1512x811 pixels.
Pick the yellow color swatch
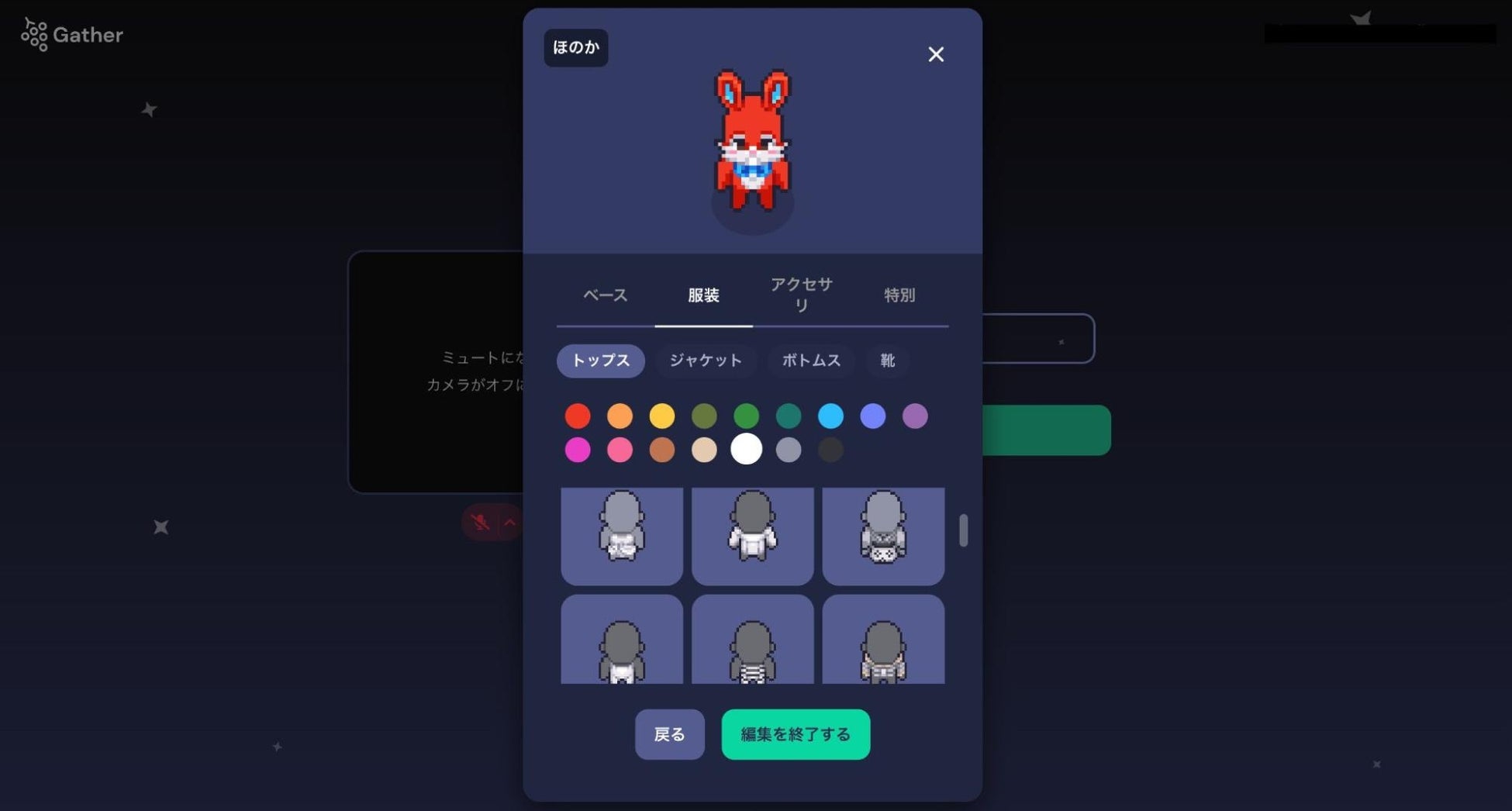pos(662,416)
